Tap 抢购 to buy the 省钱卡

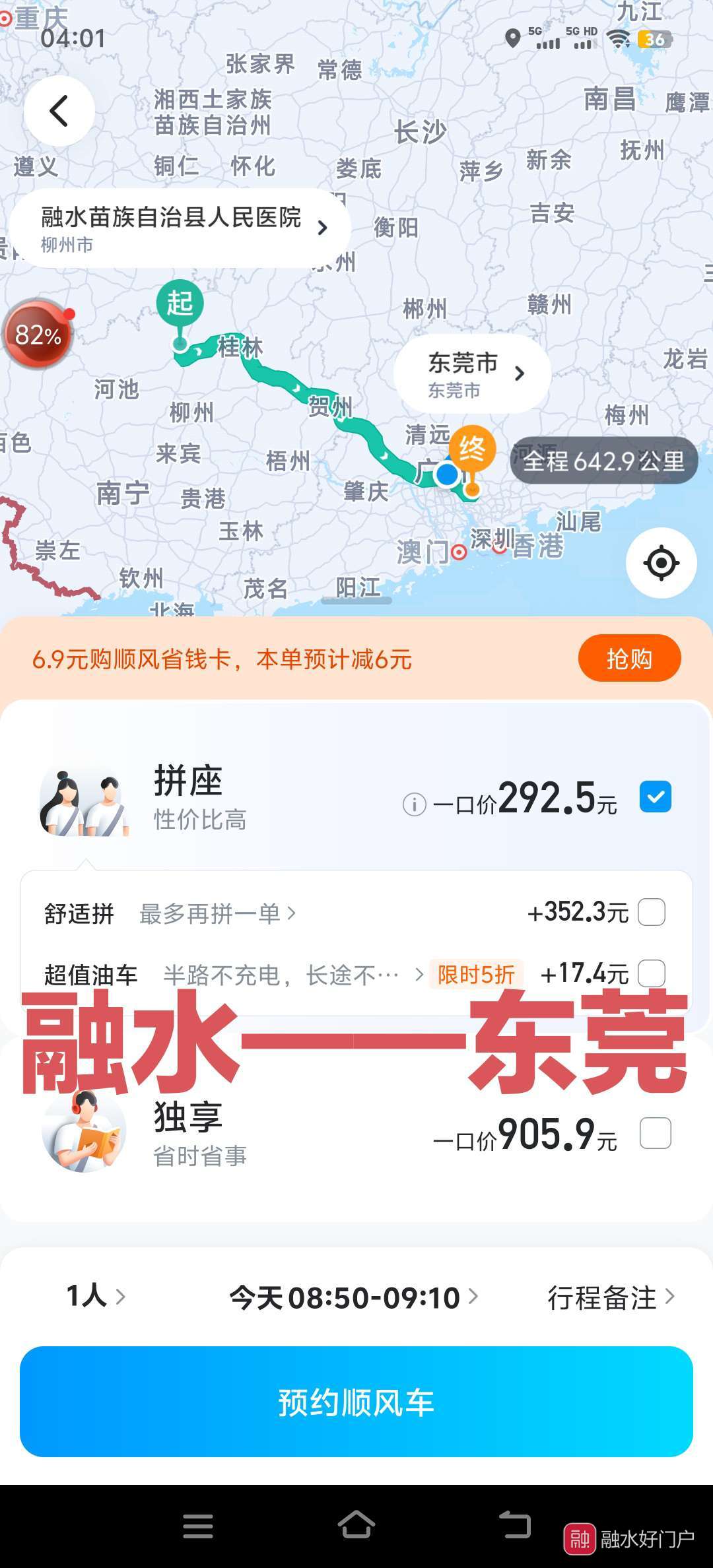coord(628,659)
